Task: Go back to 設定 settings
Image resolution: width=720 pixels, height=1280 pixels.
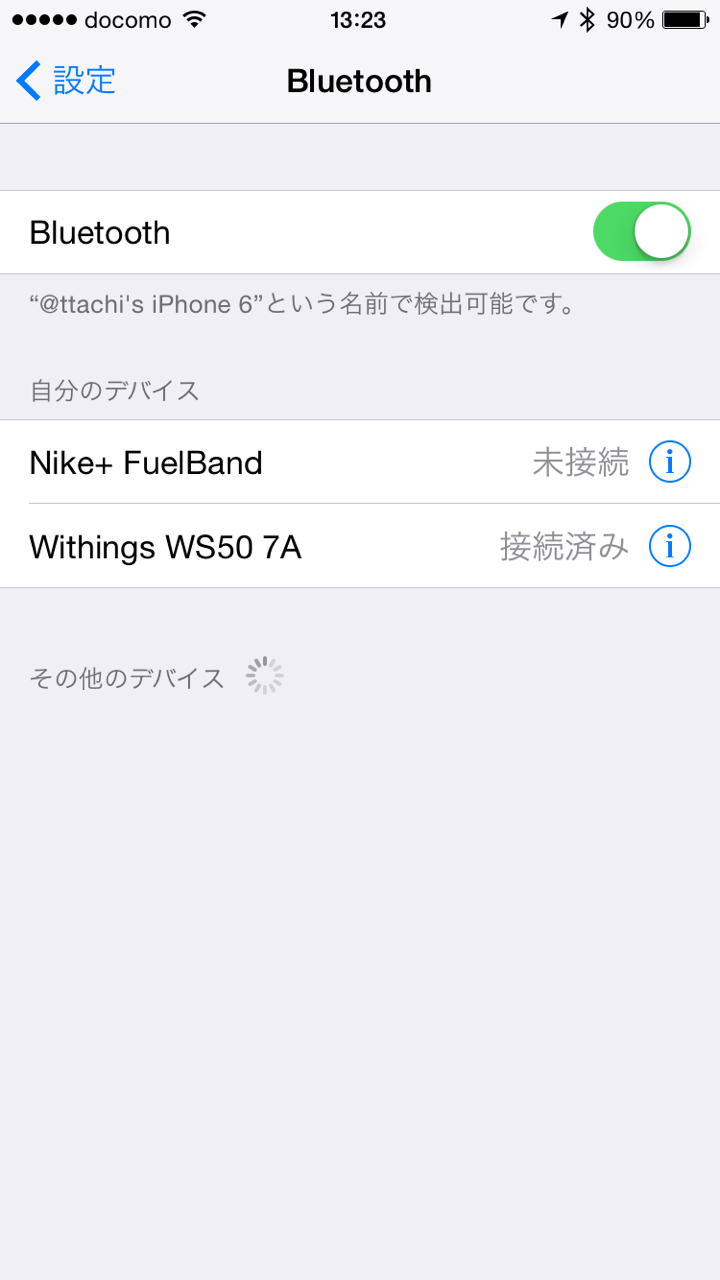Action: point(66,81)
